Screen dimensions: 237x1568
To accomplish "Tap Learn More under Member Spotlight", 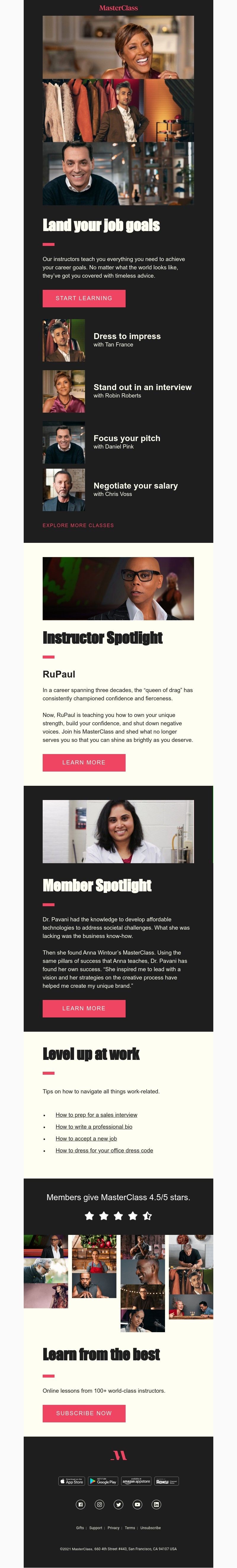I will pyautogui.click(x=84, y=1009).
